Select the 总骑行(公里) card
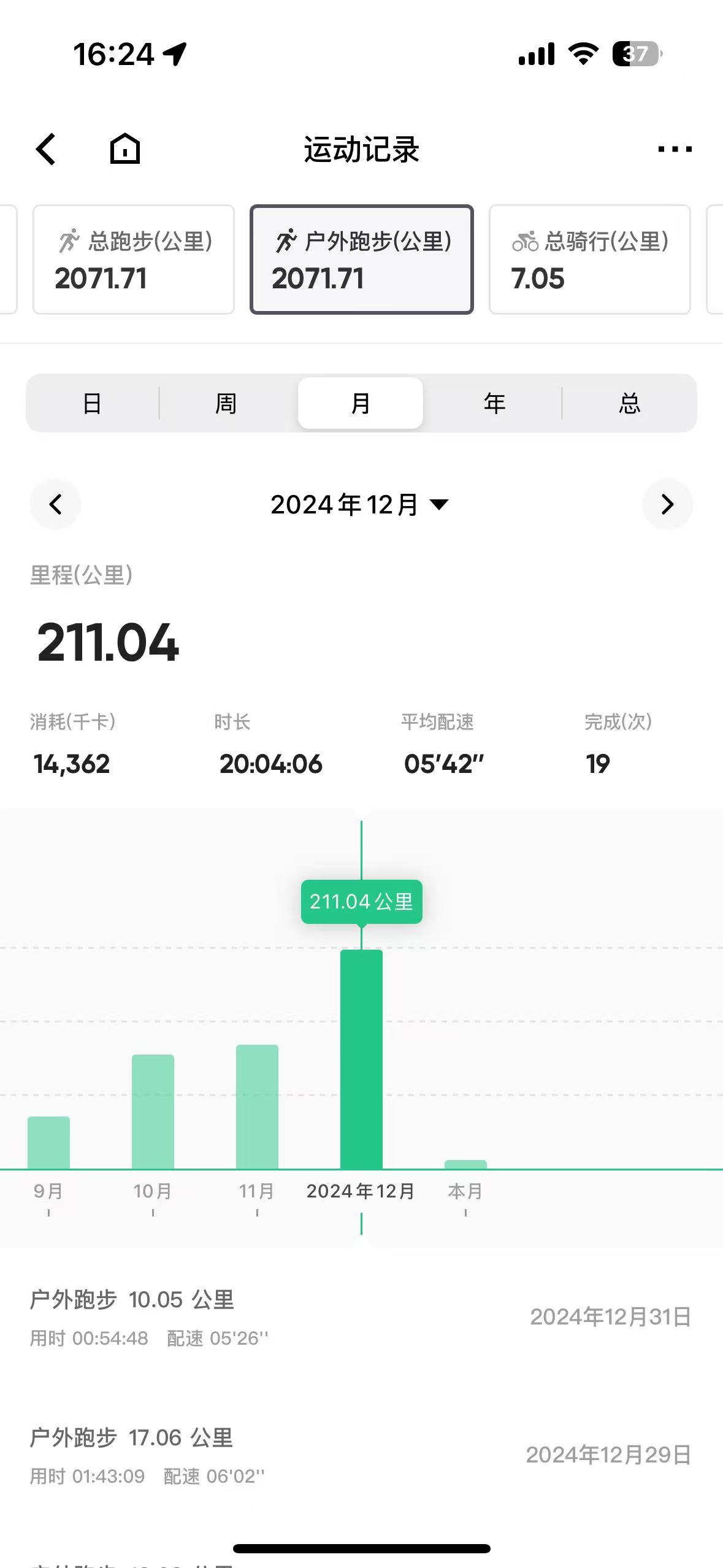Viewport: 723px width, 1568px height. (x=589, y=259)
